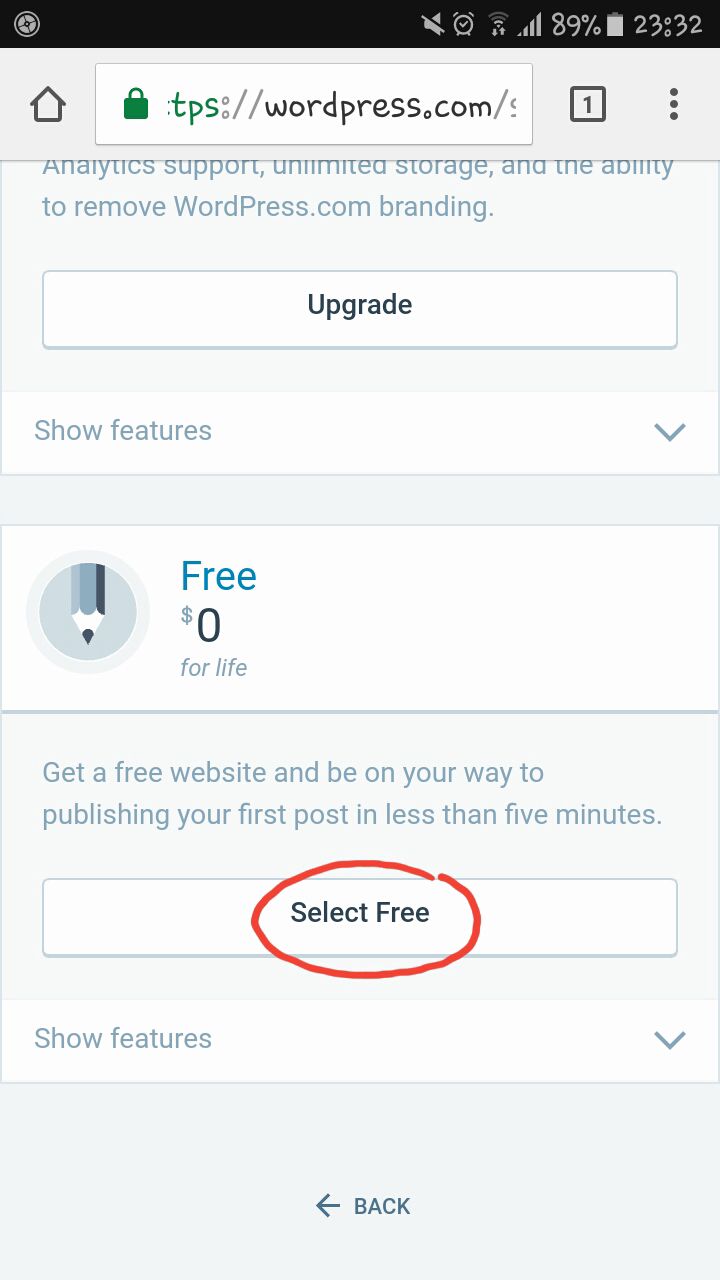The height and width of the screenshot is (1280, 720).
Task: Expand Show features below Upgrade
Action: point(360,431)
